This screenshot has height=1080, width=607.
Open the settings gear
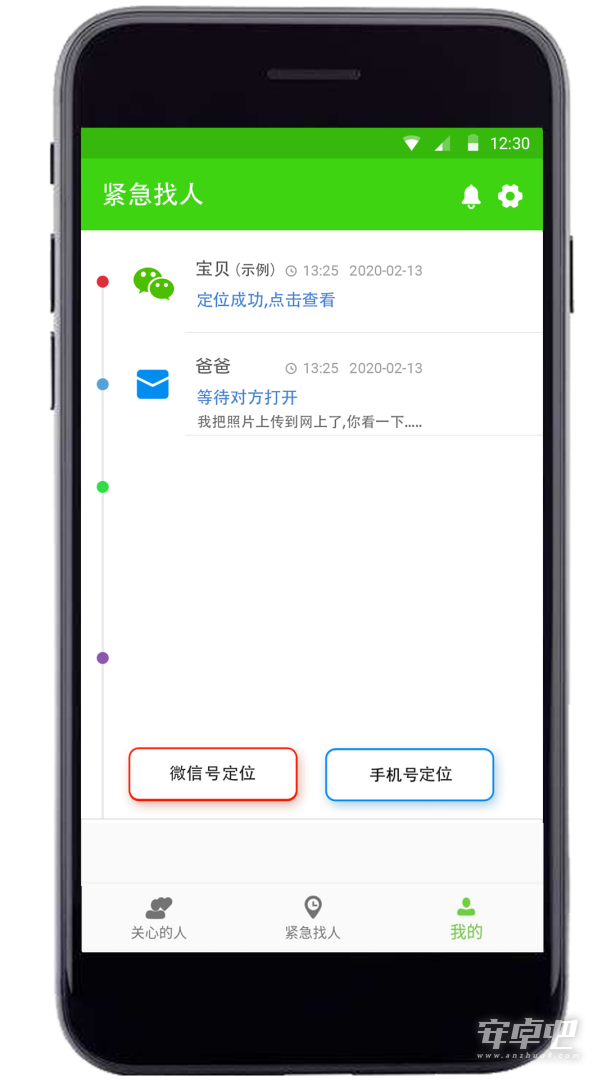pyautogui.click(x=511, y=196)
